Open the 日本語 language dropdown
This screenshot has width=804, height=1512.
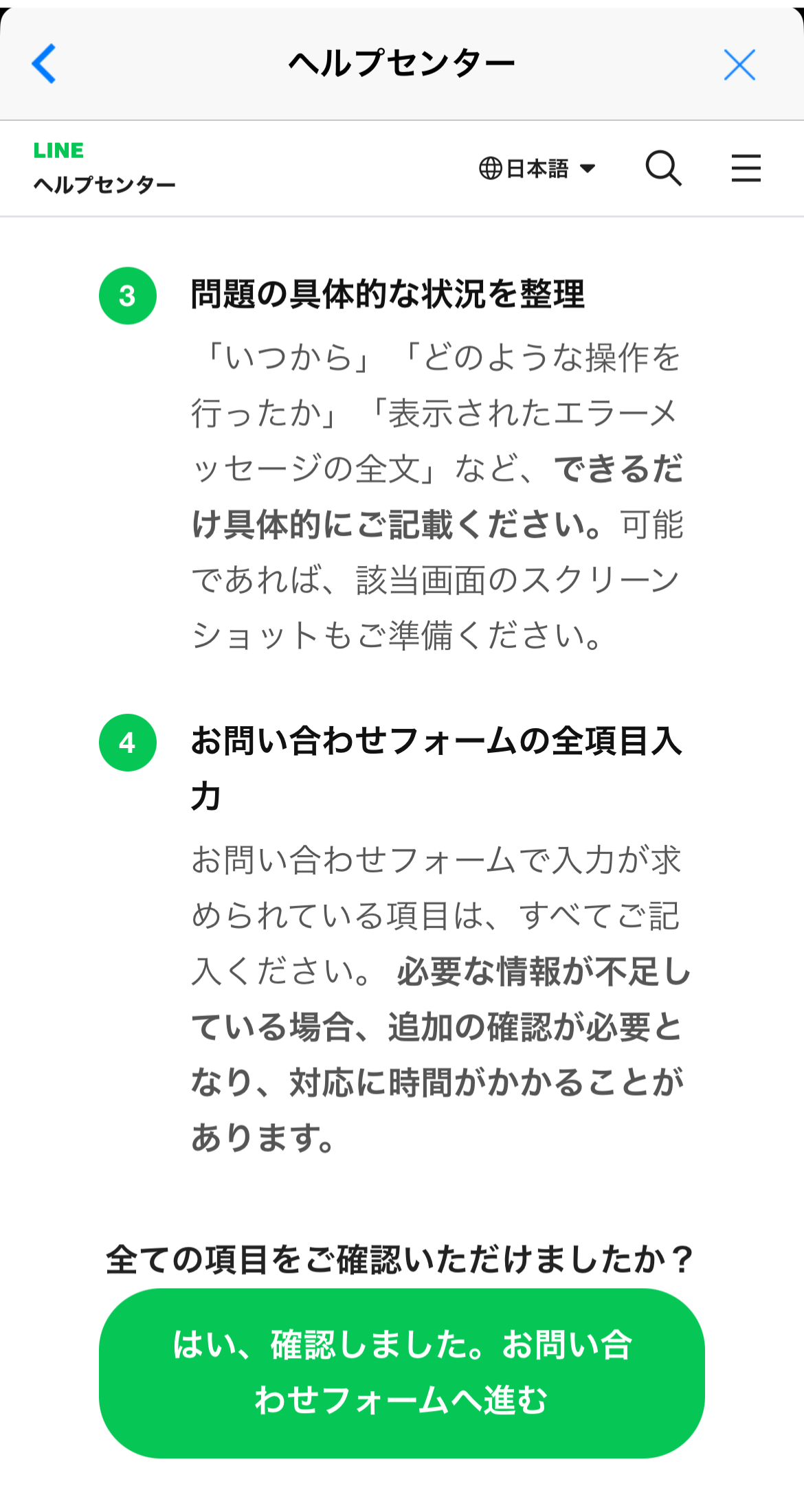point(537,168)
